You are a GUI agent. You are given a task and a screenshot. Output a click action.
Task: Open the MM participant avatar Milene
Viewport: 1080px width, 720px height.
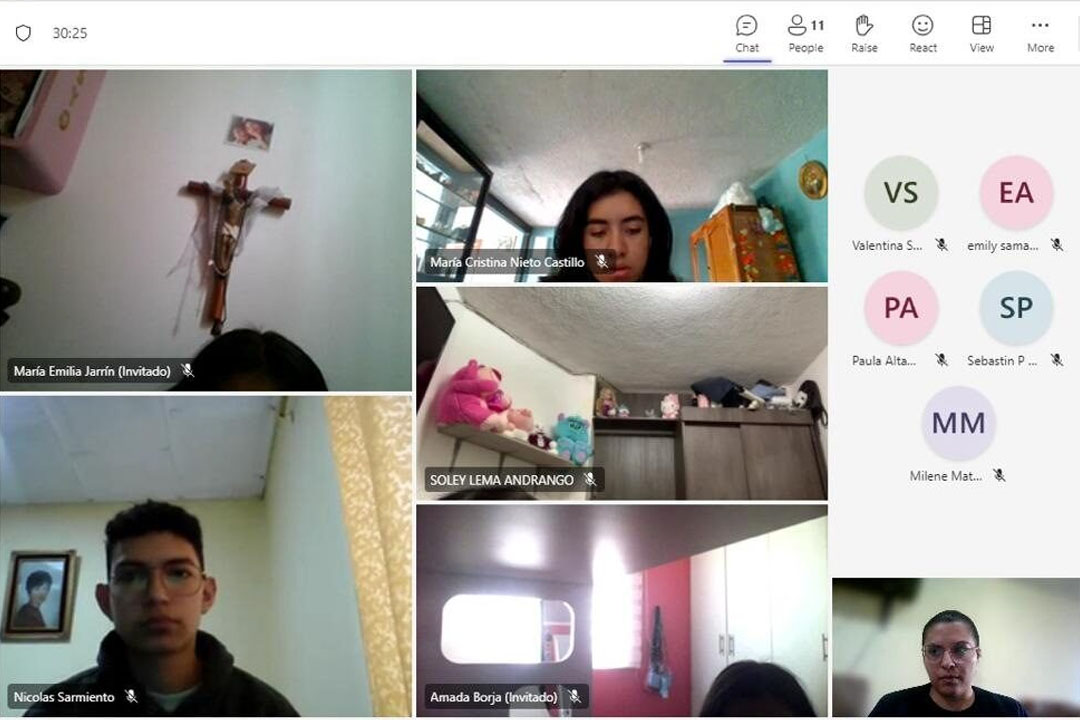[x=958, y=423]
